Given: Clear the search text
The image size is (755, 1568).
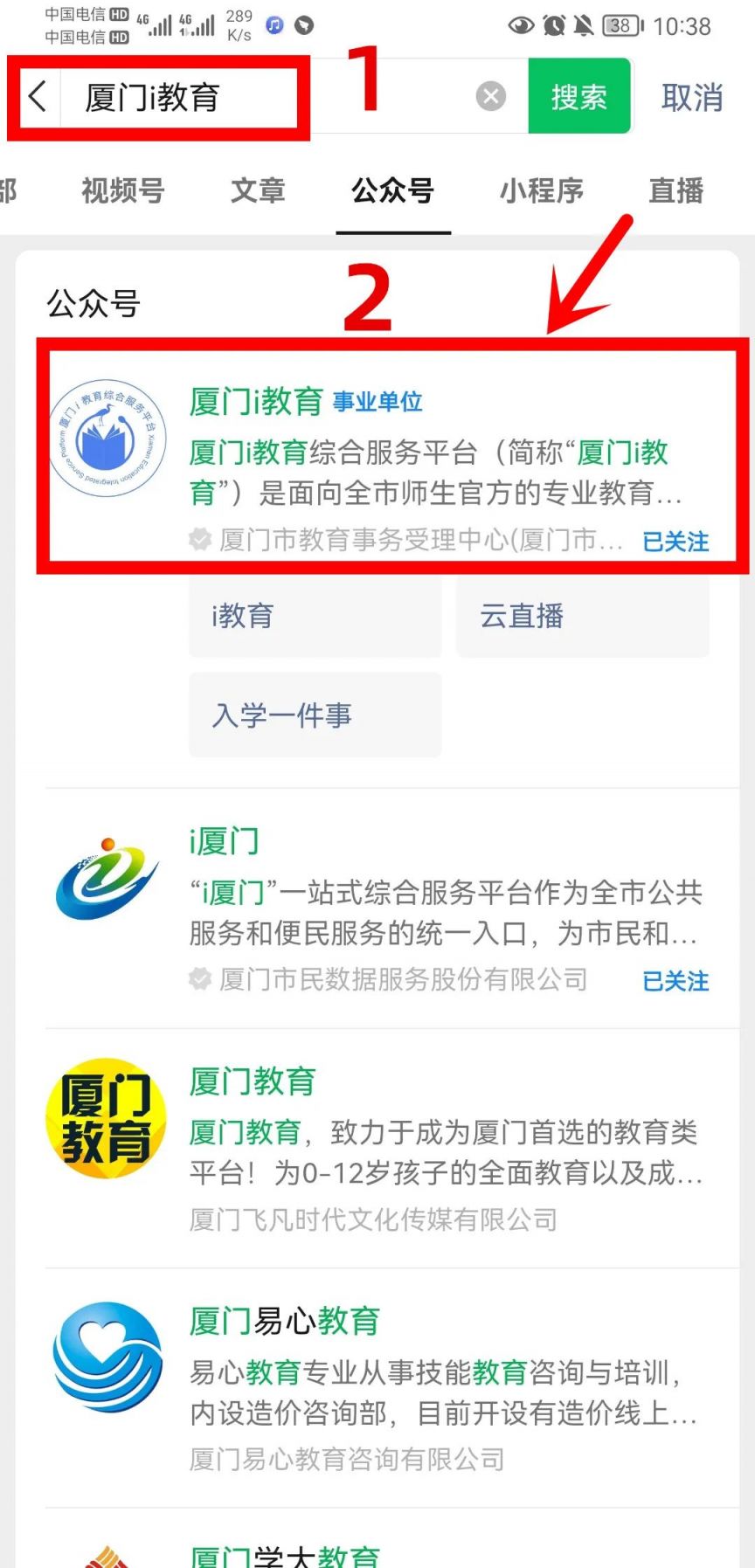Looking at the screenshot, I should (x=491, y=96).
